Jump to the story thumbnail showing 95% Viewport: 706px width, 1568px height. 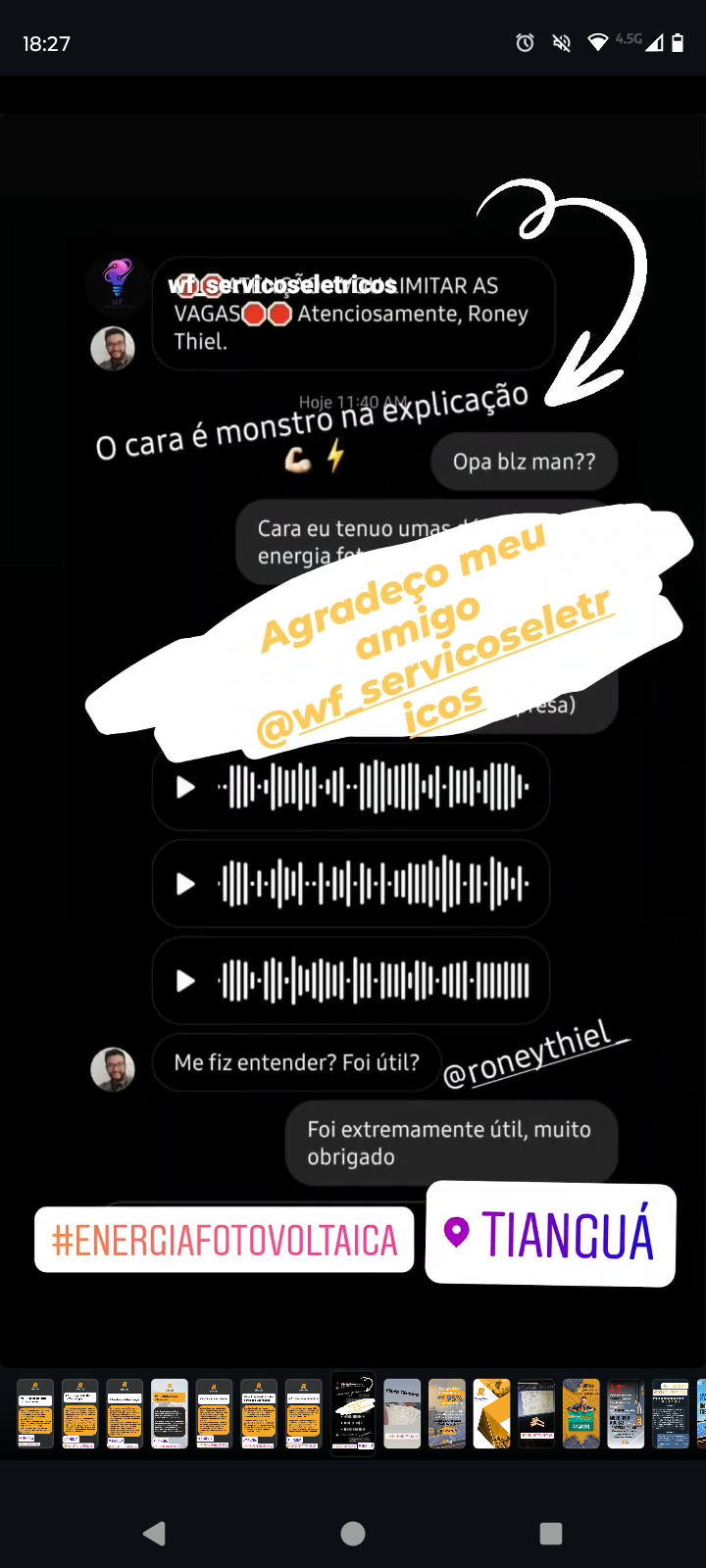(x=447, y=1413)
